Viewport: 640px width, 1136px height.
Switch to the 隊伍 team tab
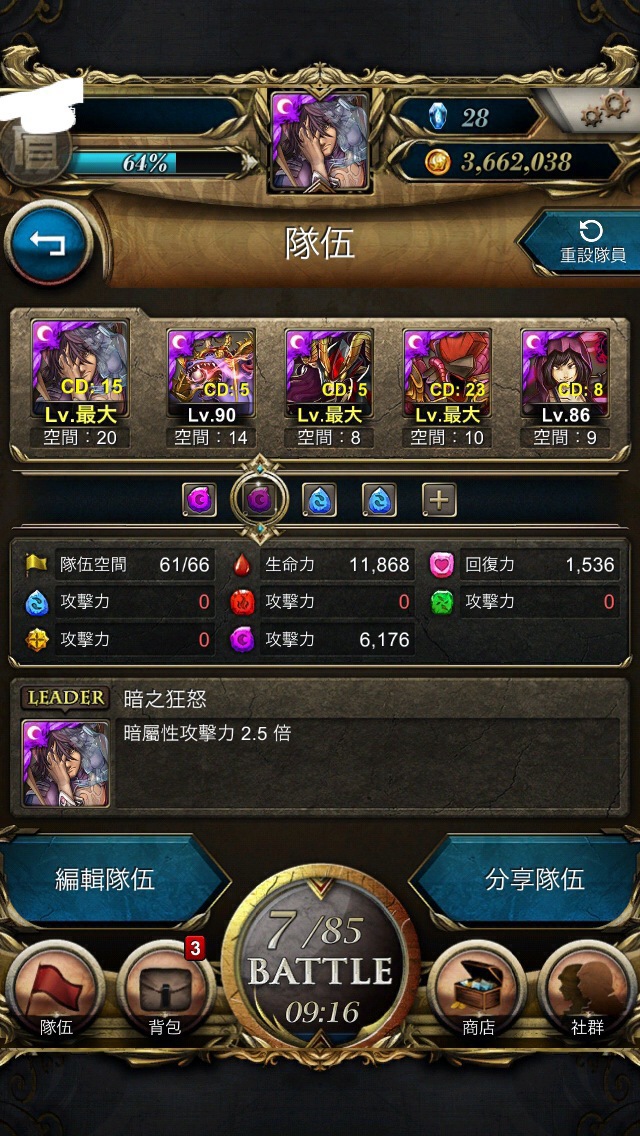tap(56, 990)
